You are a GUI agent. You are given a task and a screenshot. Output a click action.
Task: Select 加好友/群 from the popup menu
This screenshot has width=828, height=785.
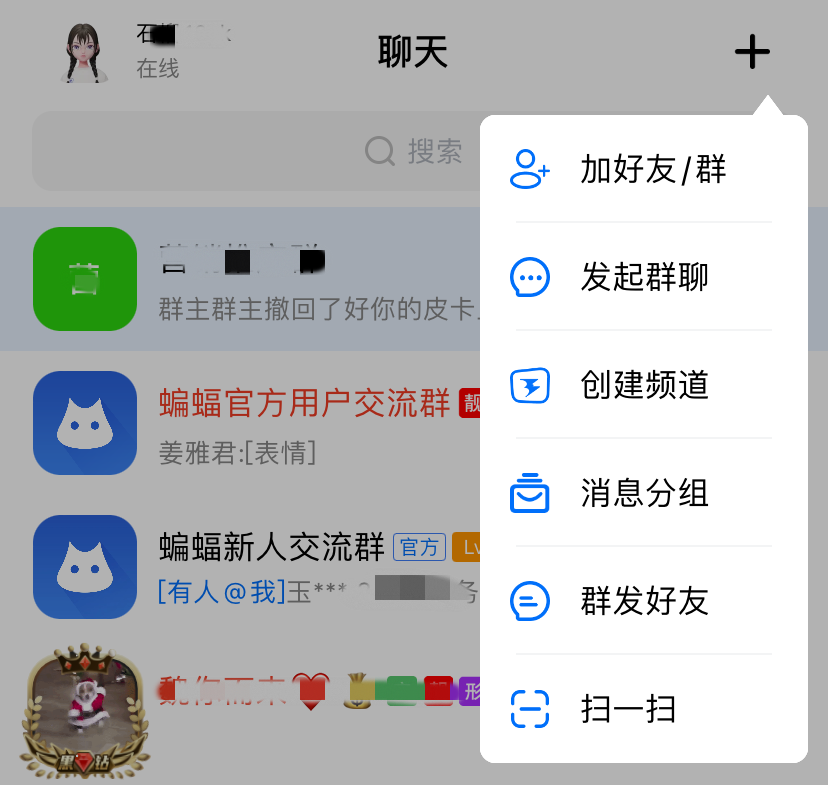(x=643, y=169)
